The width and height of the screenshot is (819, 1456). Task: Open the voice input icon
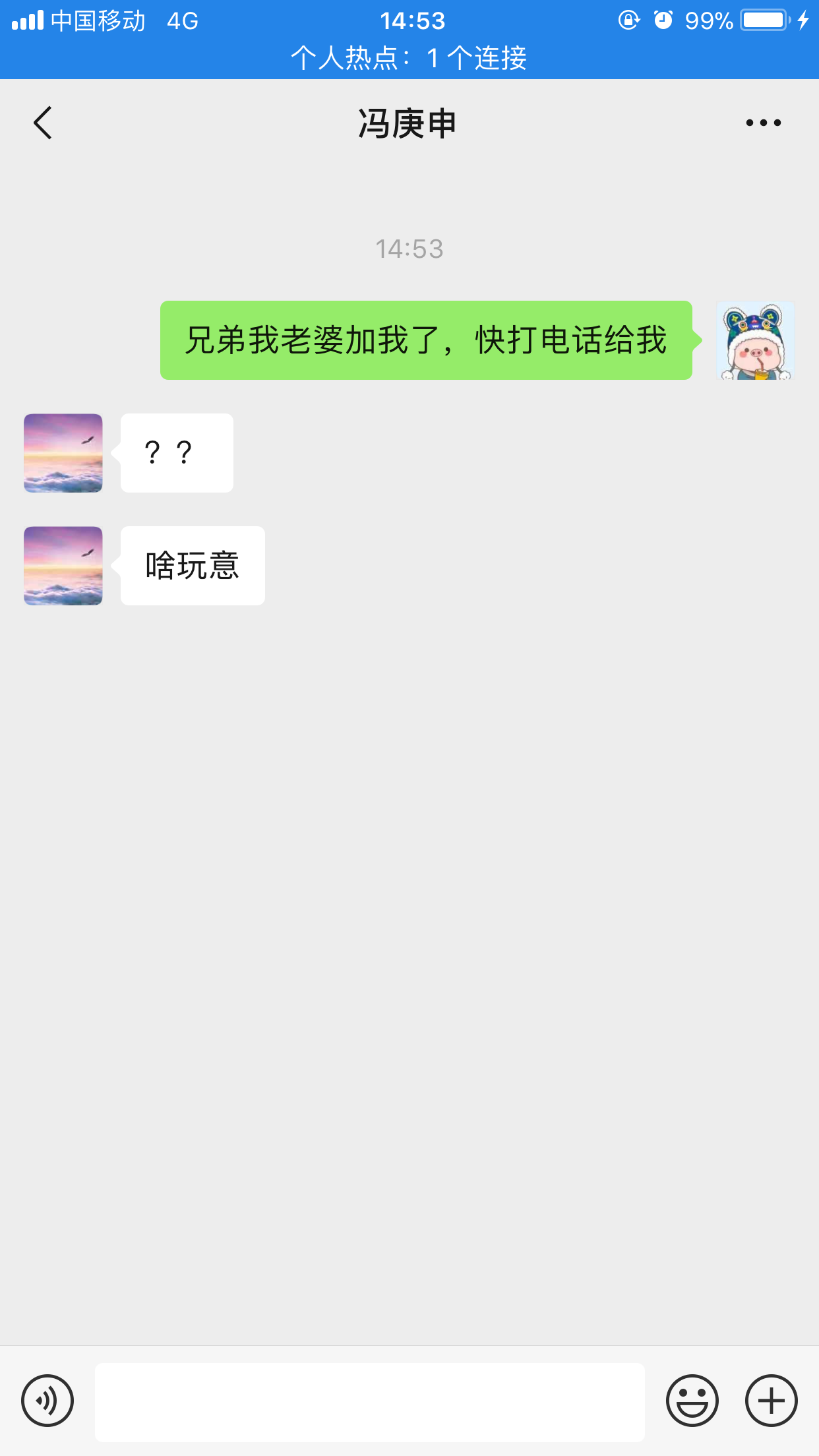pos(47,1401)
